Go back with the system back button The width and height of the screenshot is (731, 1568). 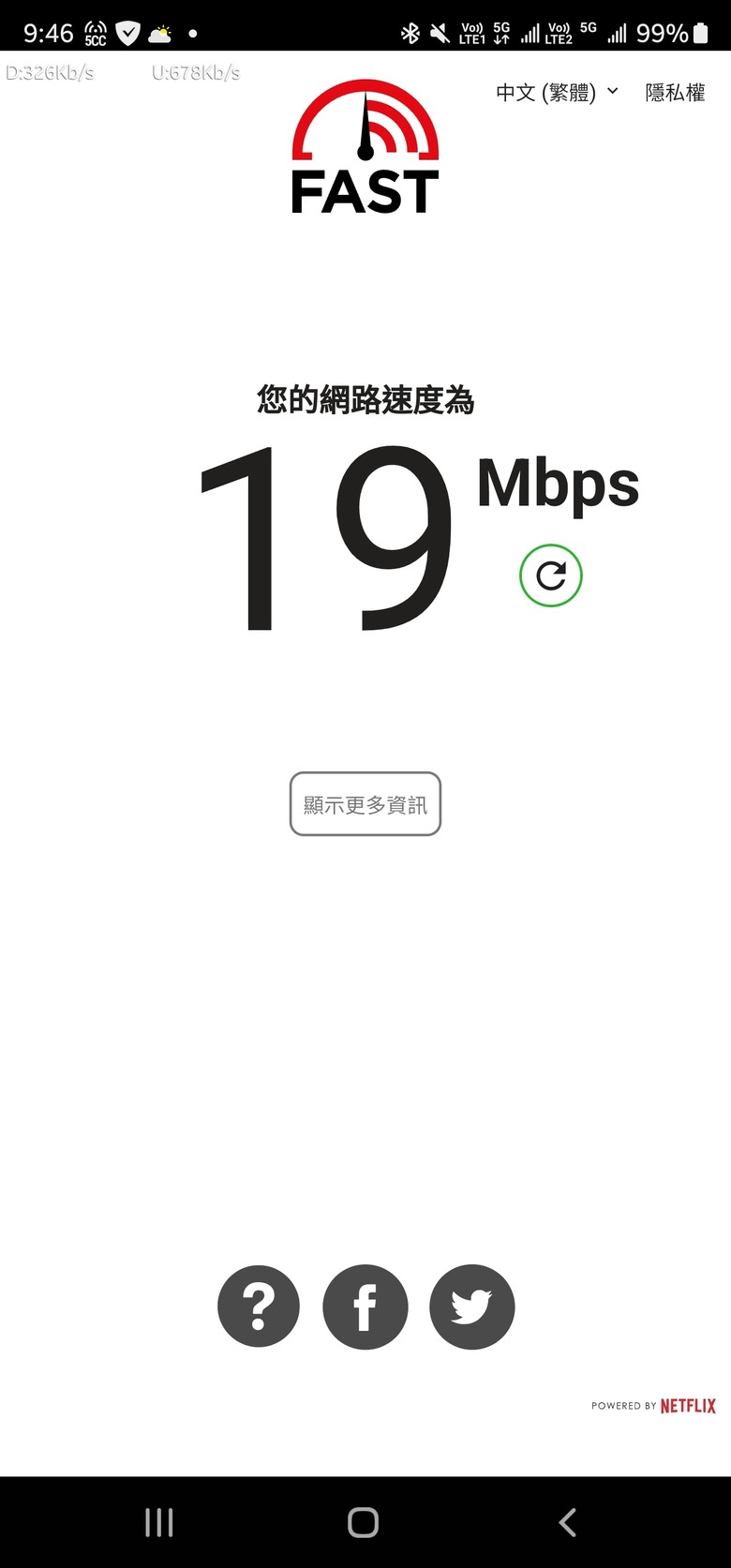[x=567, y=1522]
